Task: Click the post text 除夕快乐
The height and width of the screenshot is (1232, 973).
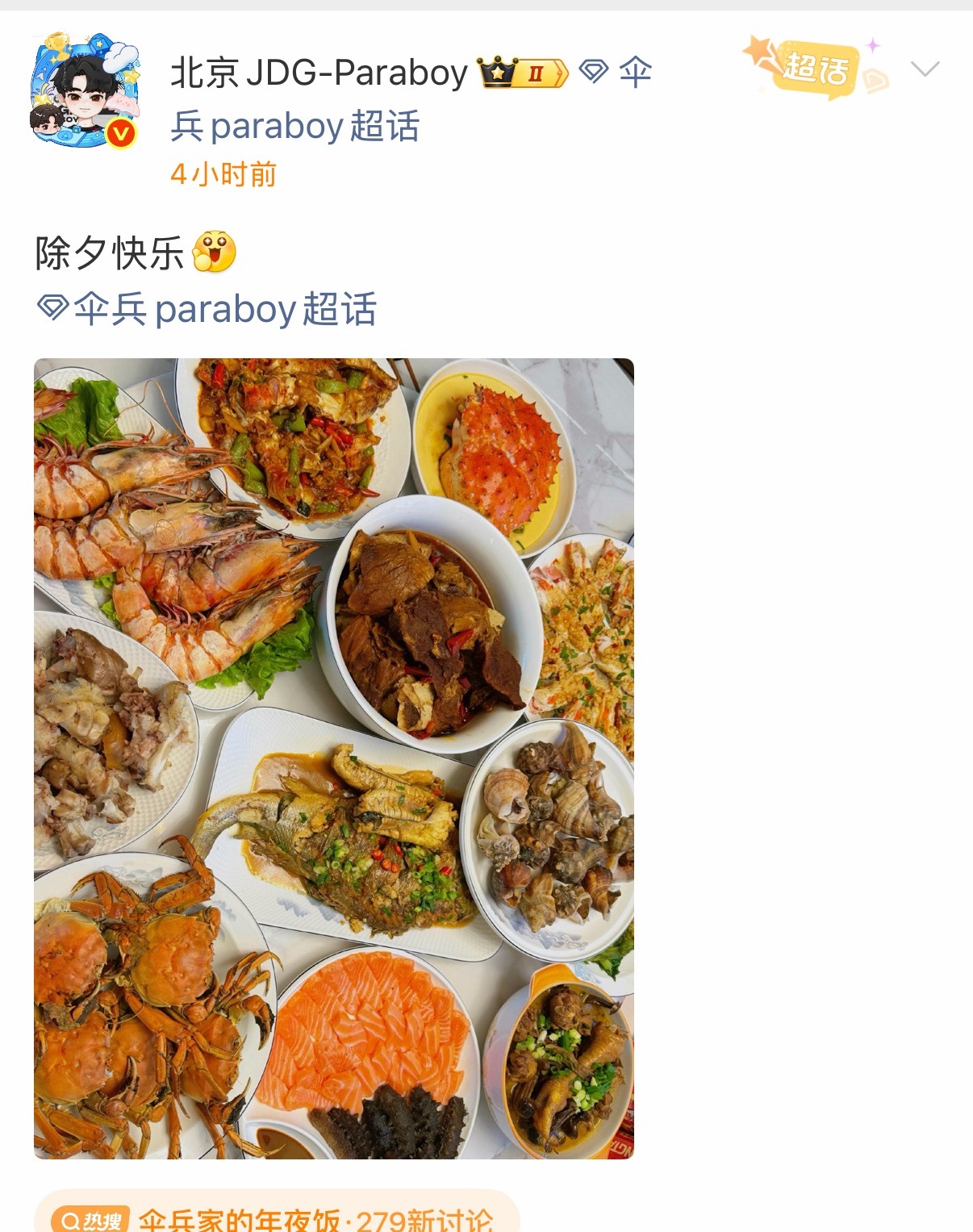Action: pyautogui.click(x=113, y=252)
